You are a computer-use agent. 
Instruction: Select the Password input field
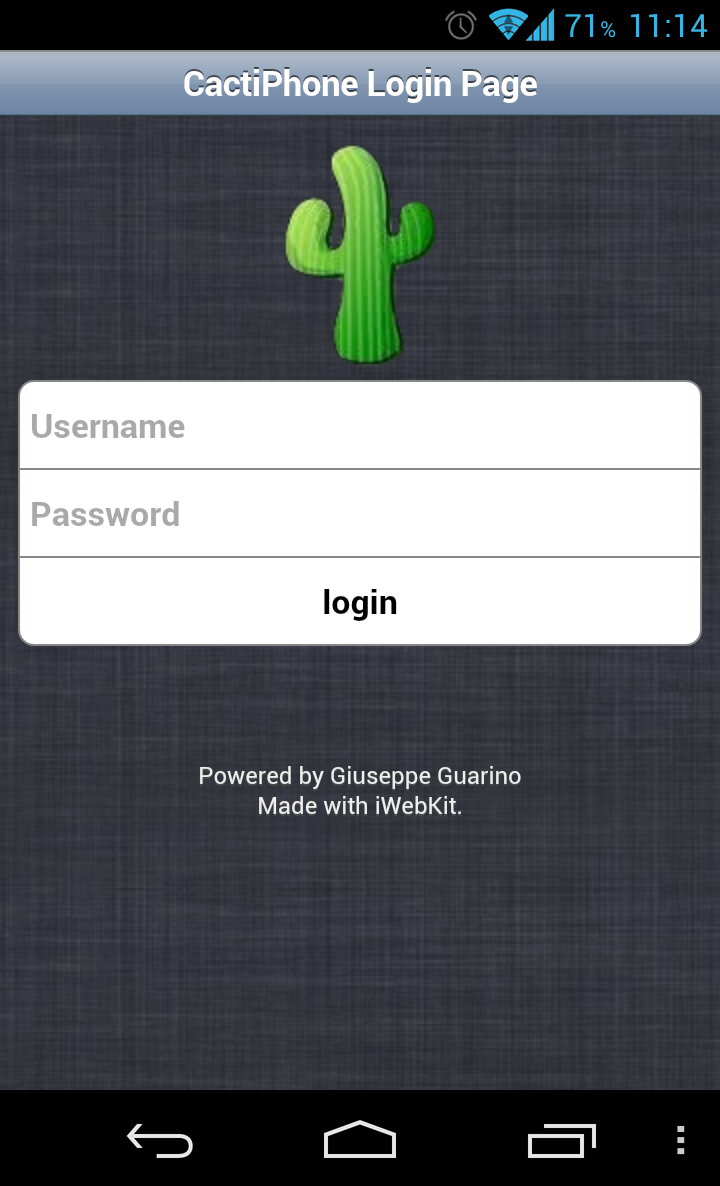[360, 514]
